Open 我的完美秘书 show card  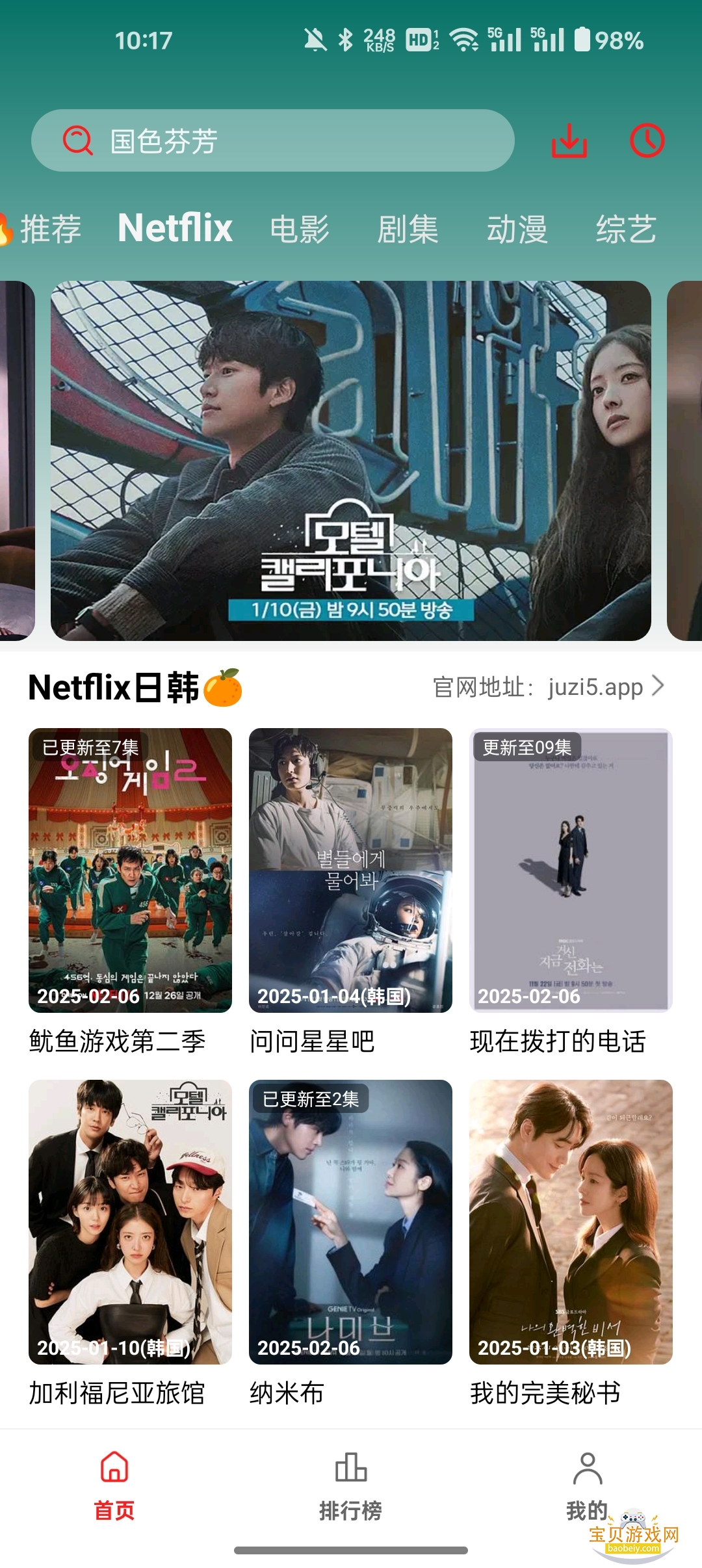point(571,1222)
